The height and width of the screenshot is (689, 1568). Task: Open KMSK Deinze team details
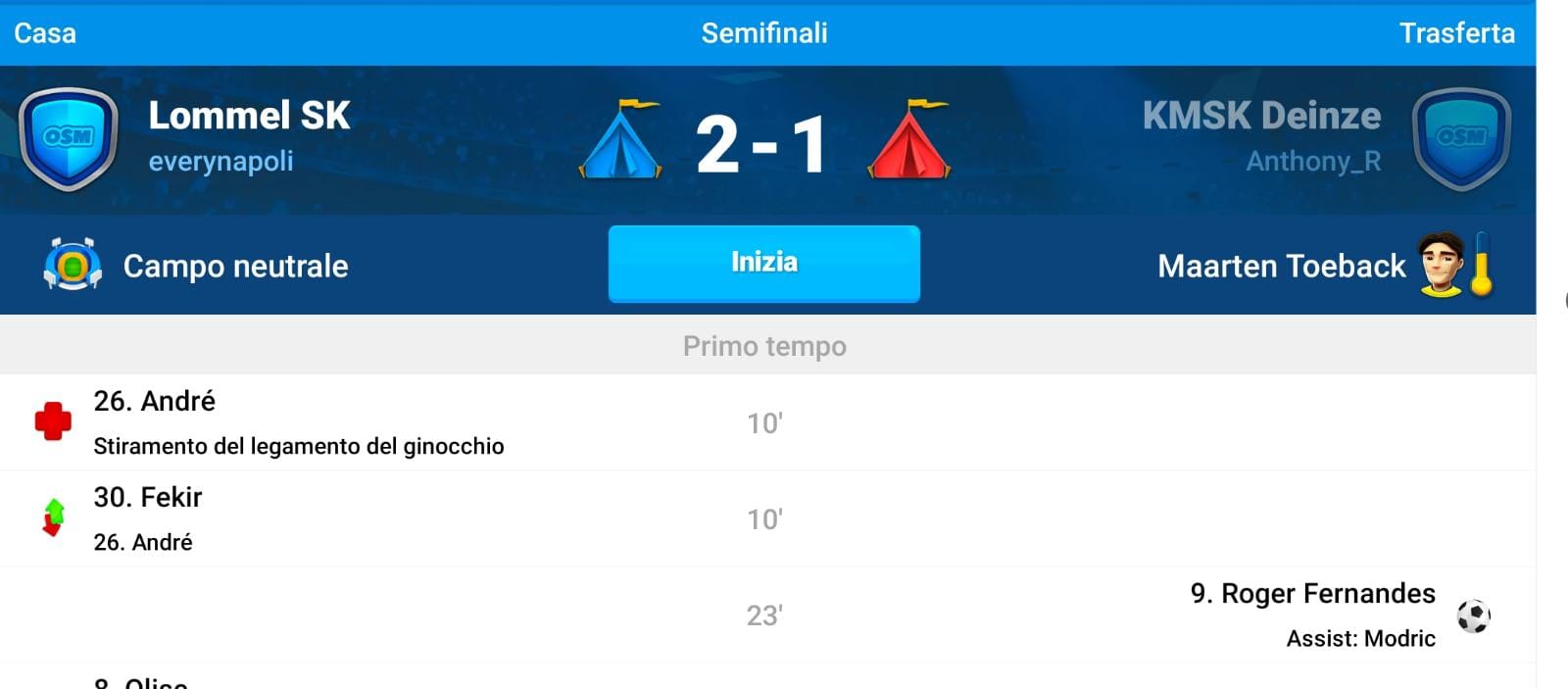[1261, 116]
